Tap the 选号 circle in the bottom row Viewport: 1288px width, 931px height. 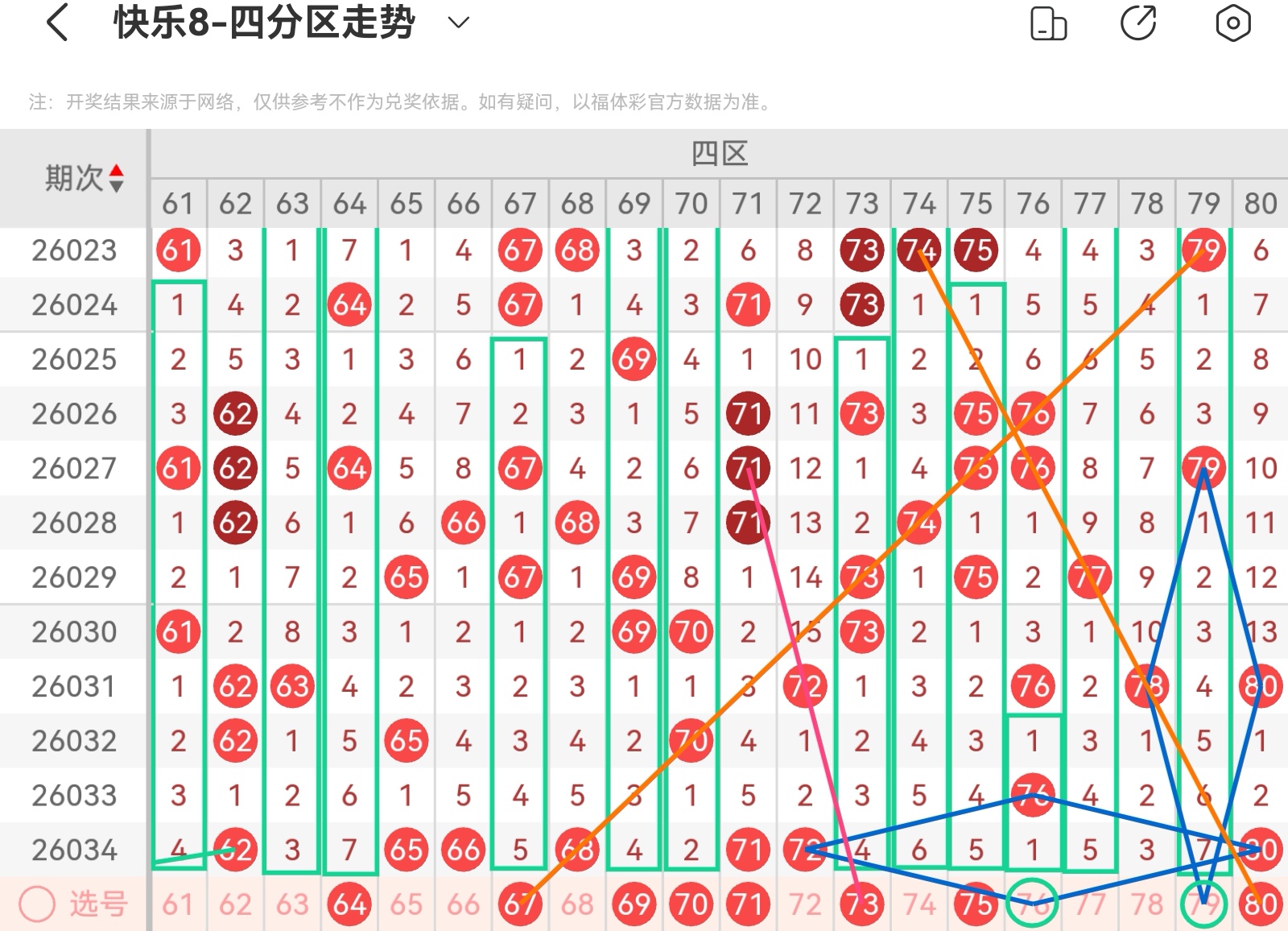tap(37, 904)
